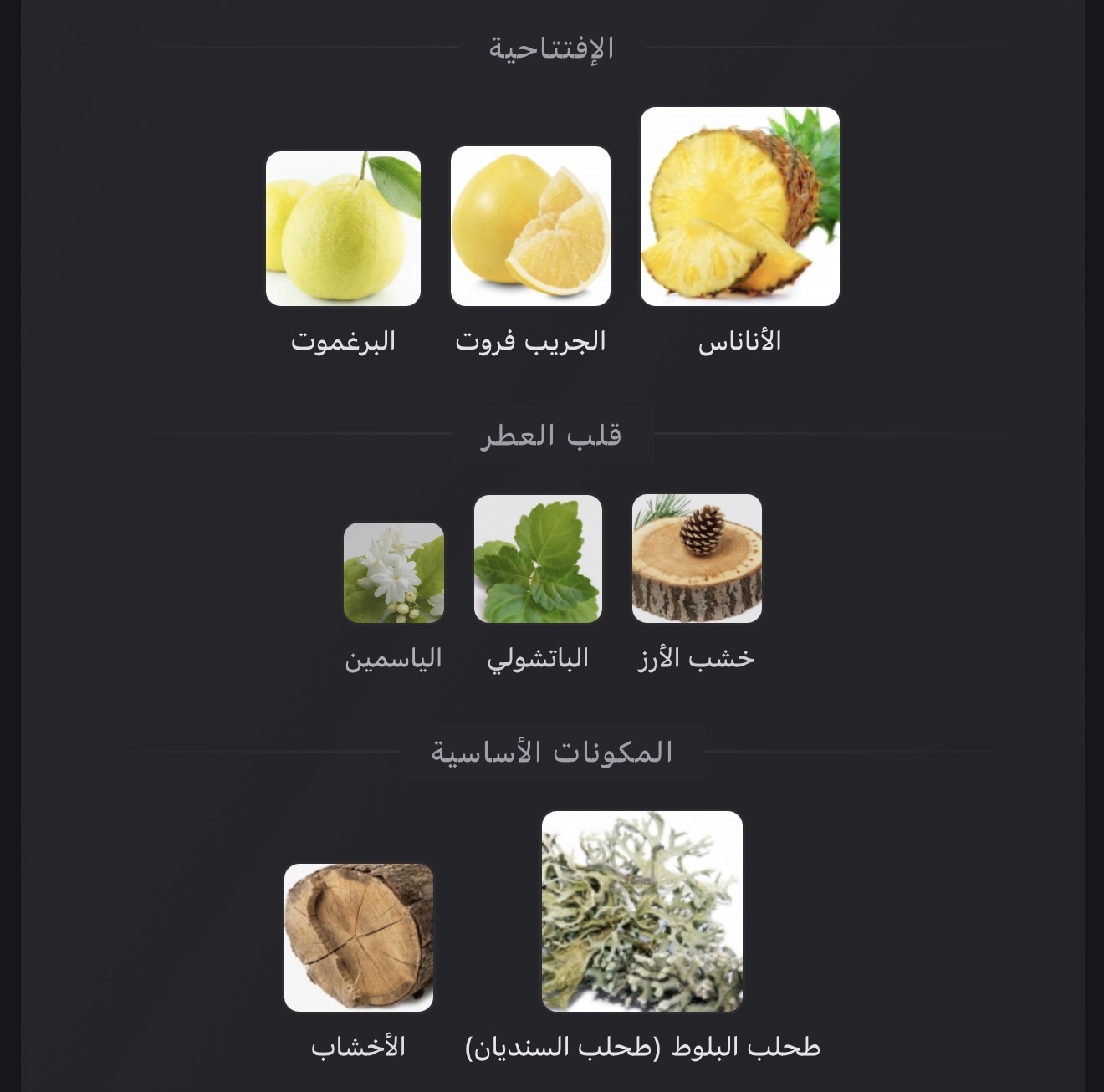The width and height of the screenshot is (1104, 1092).
Task: Open the الياسمين (jasmine) note
Action: coord(393,573)
